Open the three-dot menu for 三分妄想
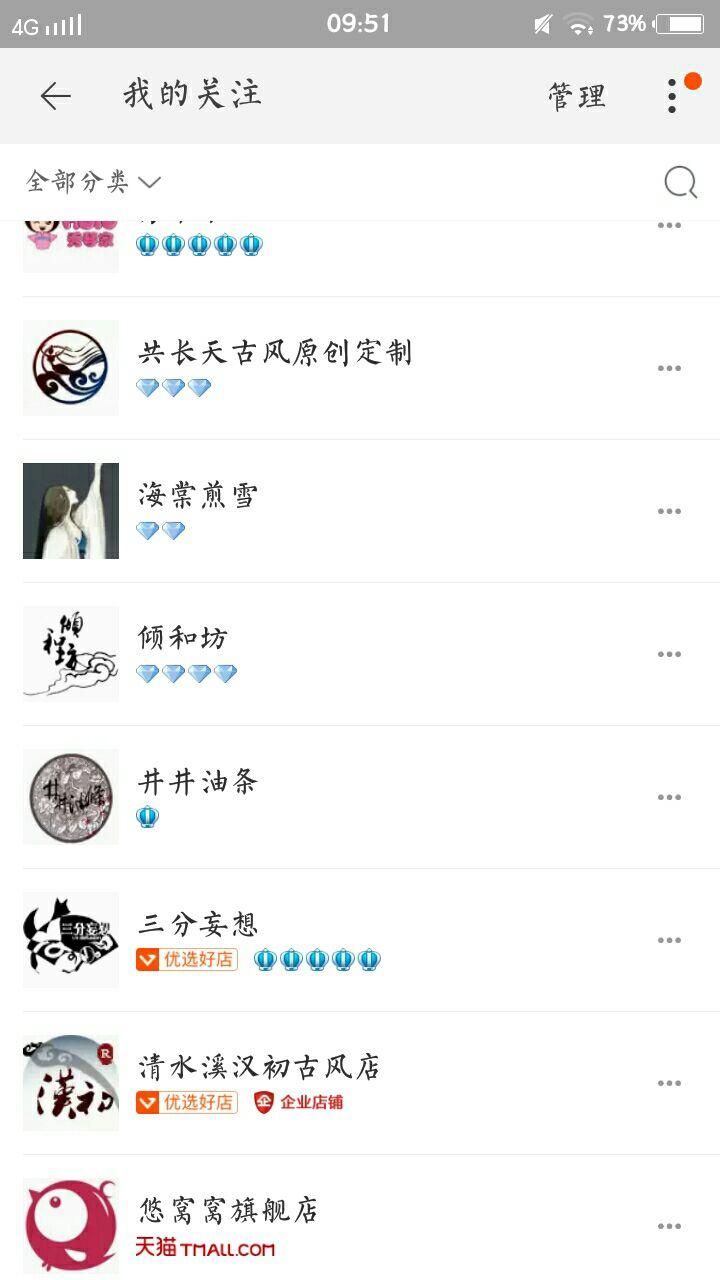 pos(669,940)
